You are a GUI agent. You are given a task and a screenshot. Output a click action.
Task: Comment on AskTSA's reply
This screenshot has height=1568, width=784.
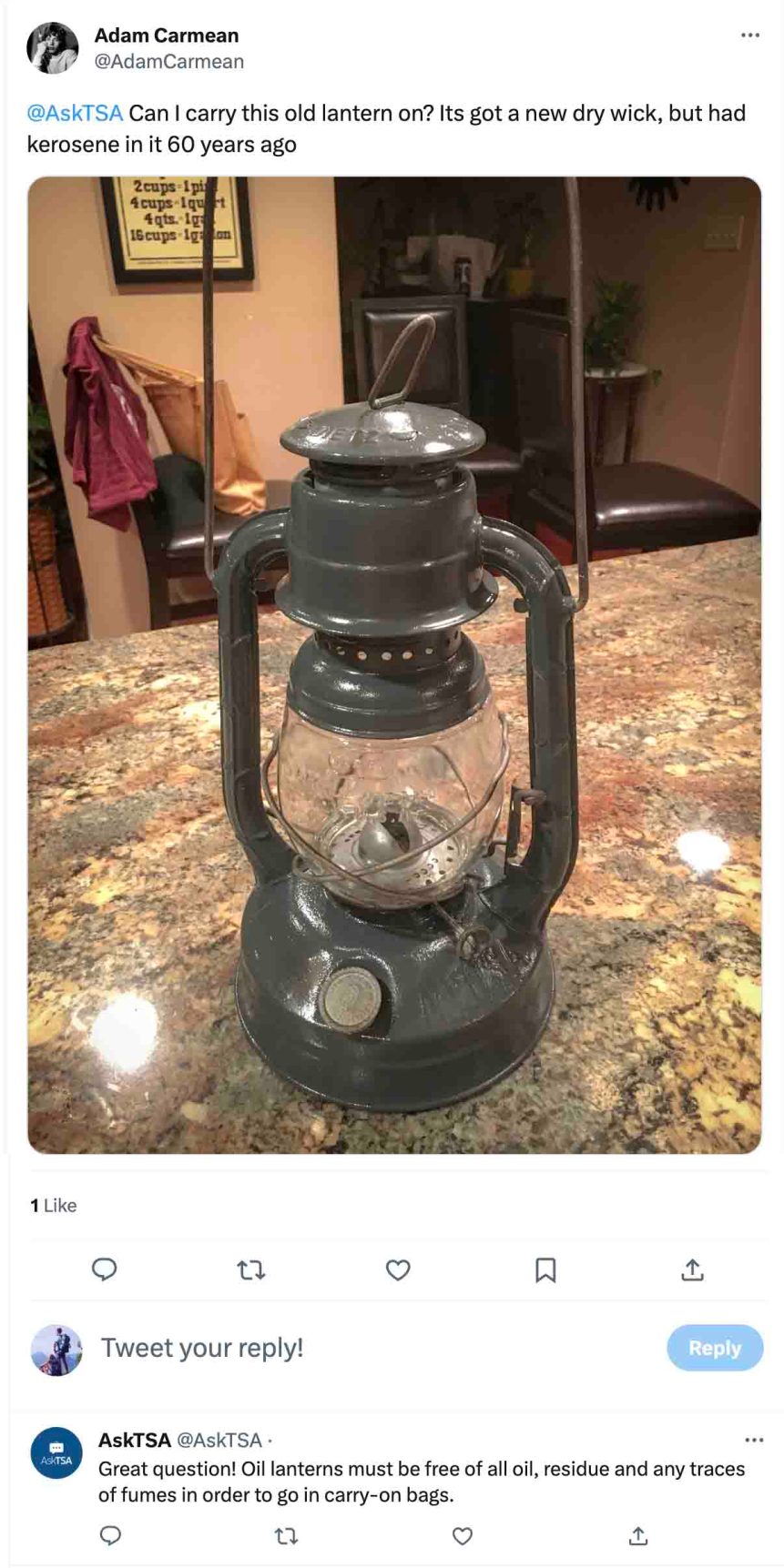(110, 1536)
